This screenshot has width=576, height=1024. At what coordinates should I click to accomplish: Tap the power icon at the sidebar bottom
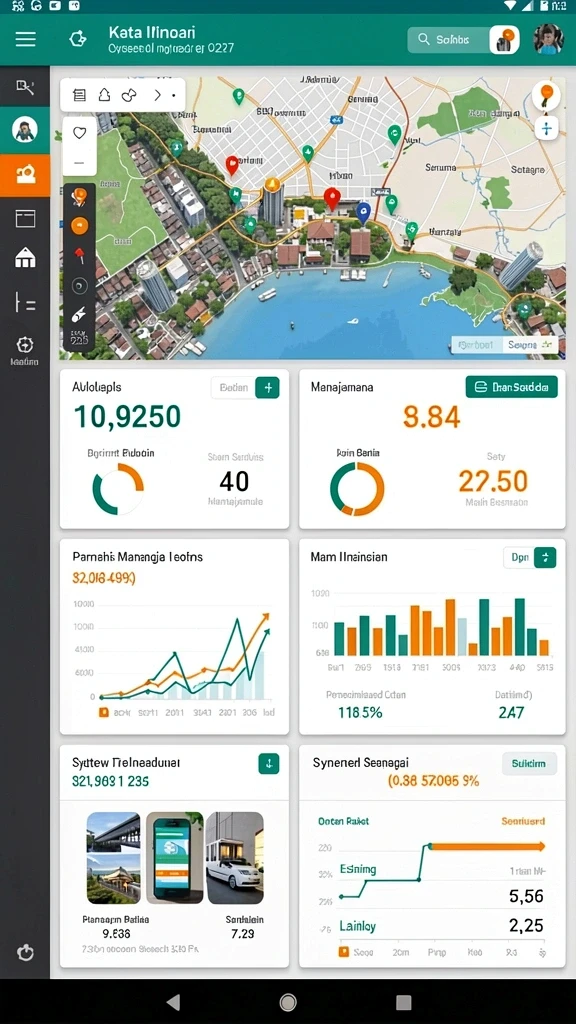[x=25, y=953]
